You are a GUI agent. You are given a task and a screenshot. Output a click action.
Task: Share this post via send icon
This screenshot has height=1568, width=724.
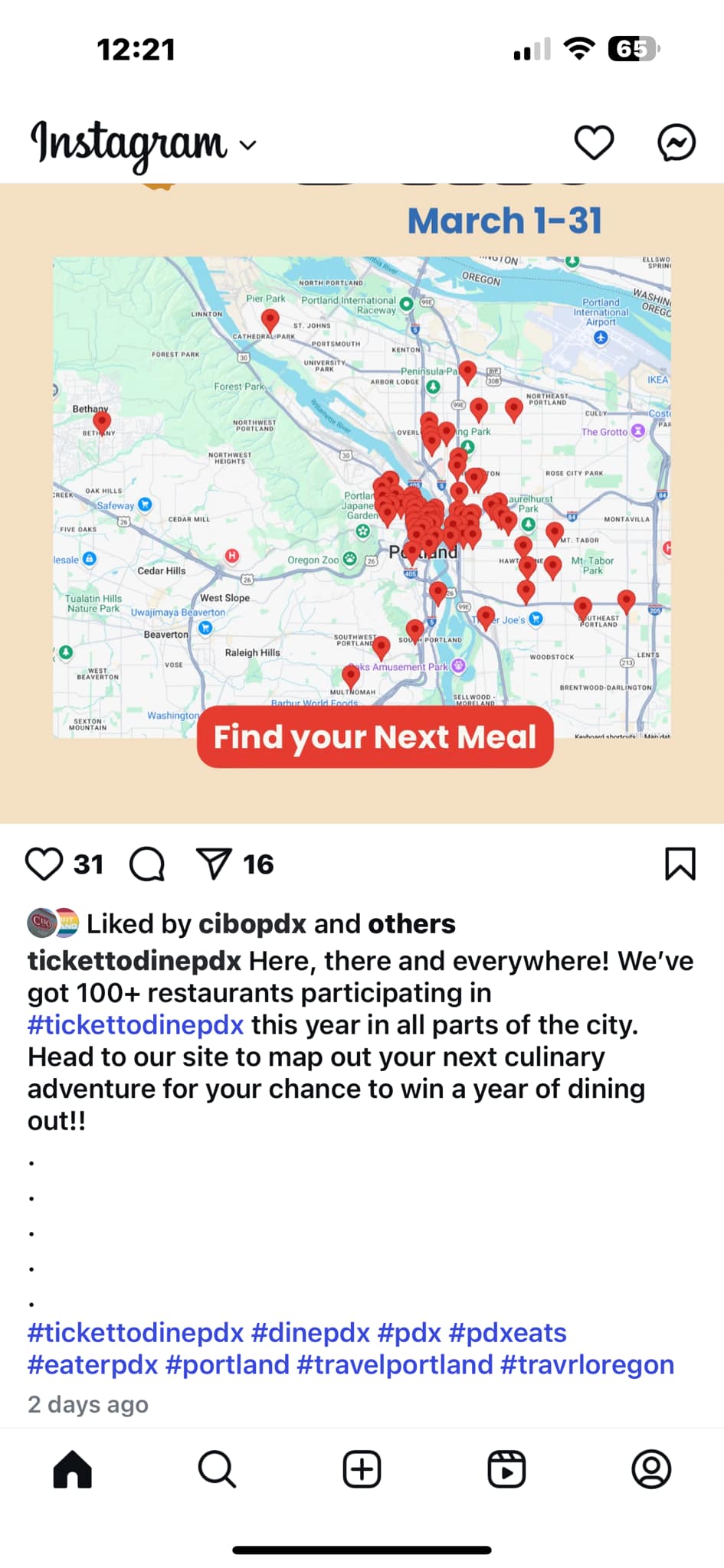(x=214, y=864)
